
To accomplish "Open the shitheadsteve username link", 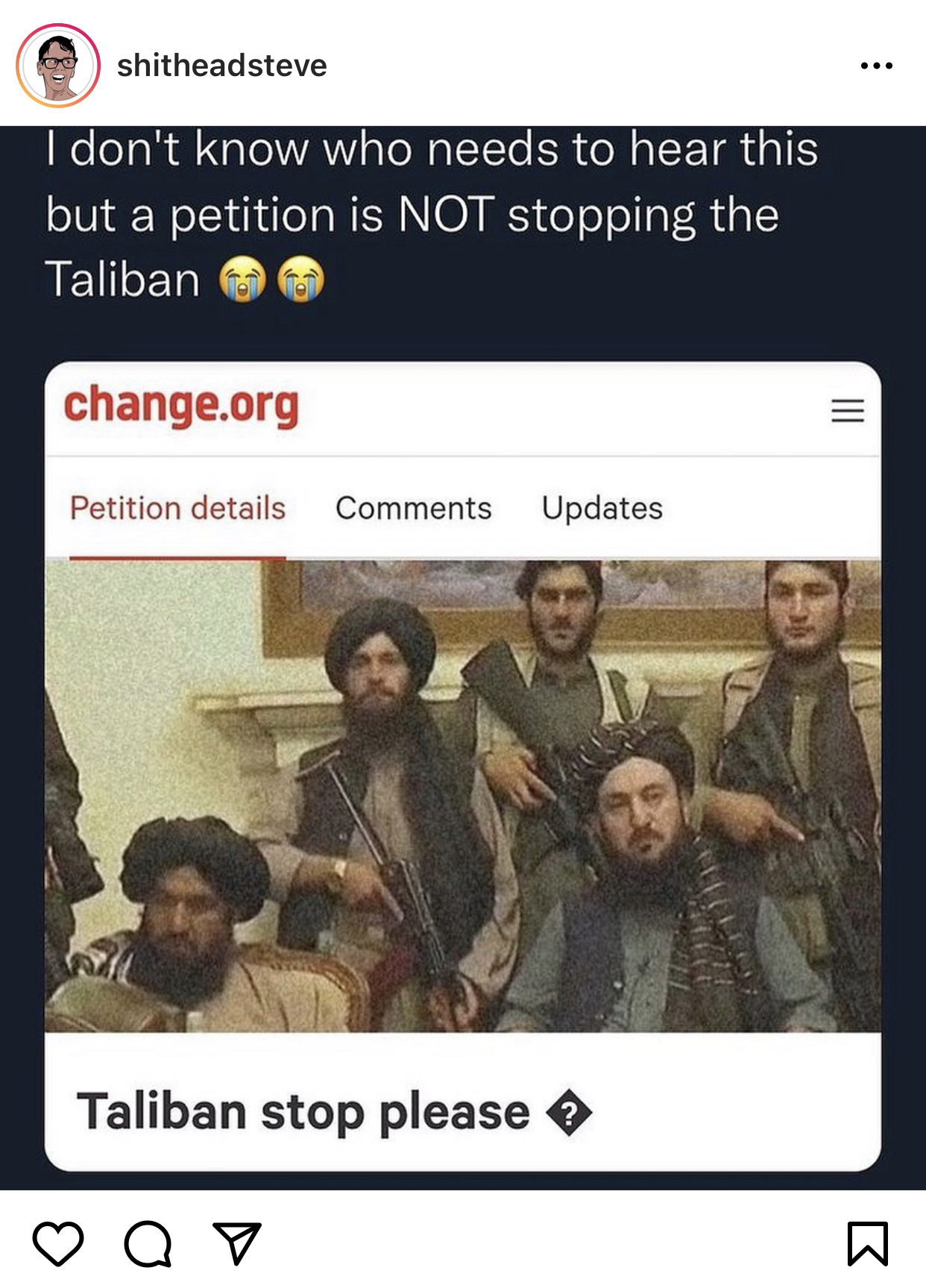I will click(x=221, y=66).
